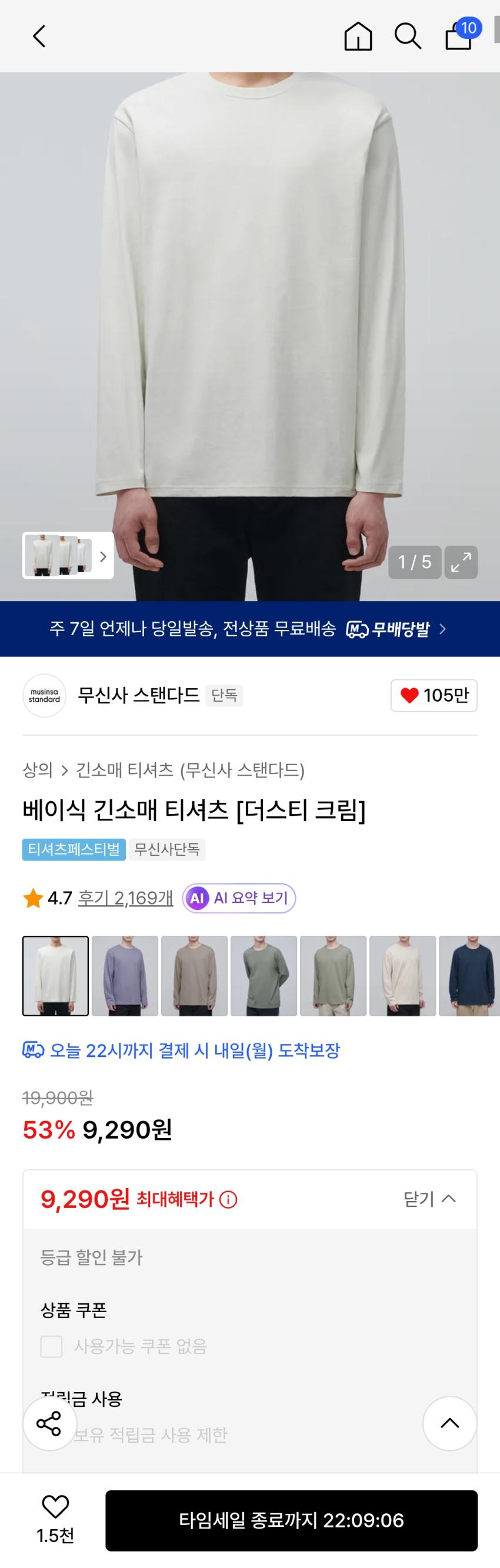Share this product
Screen dimensions: 500x1568
[x=49, y=1424]
